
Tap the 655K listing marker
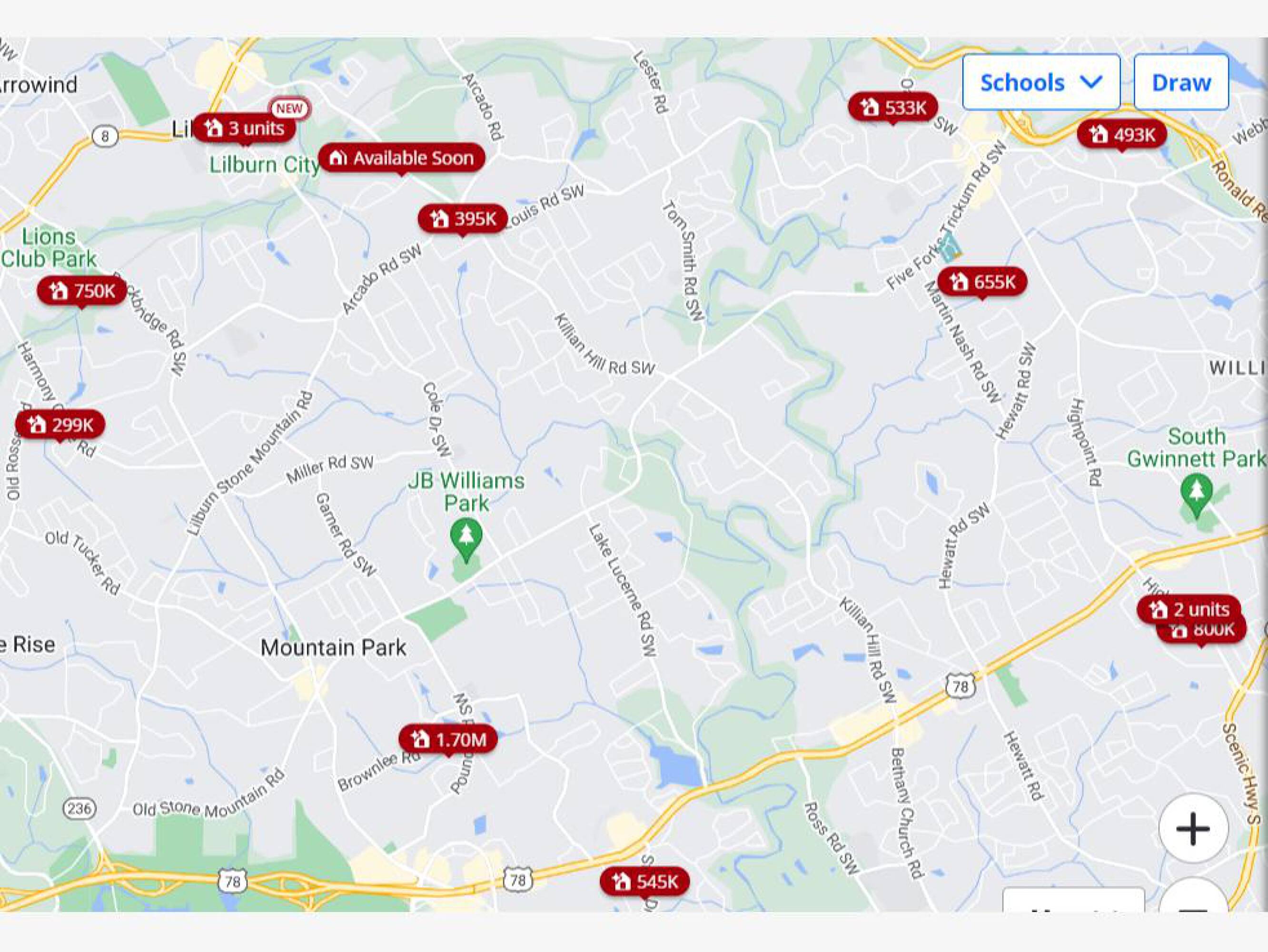click(982, 281)
